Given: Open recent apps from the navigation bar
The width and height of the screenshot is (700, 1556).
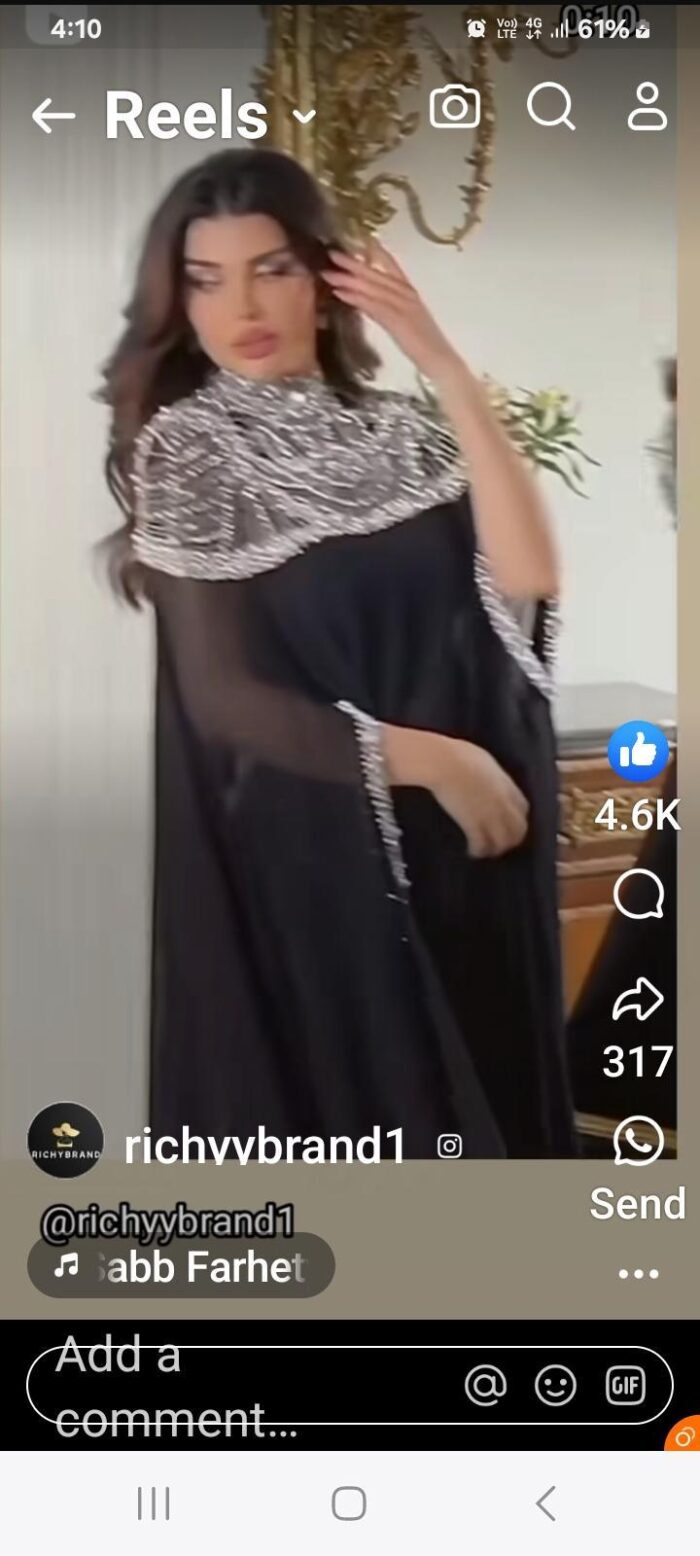Looking at the screenshot, I should (x=154, y=1503).
